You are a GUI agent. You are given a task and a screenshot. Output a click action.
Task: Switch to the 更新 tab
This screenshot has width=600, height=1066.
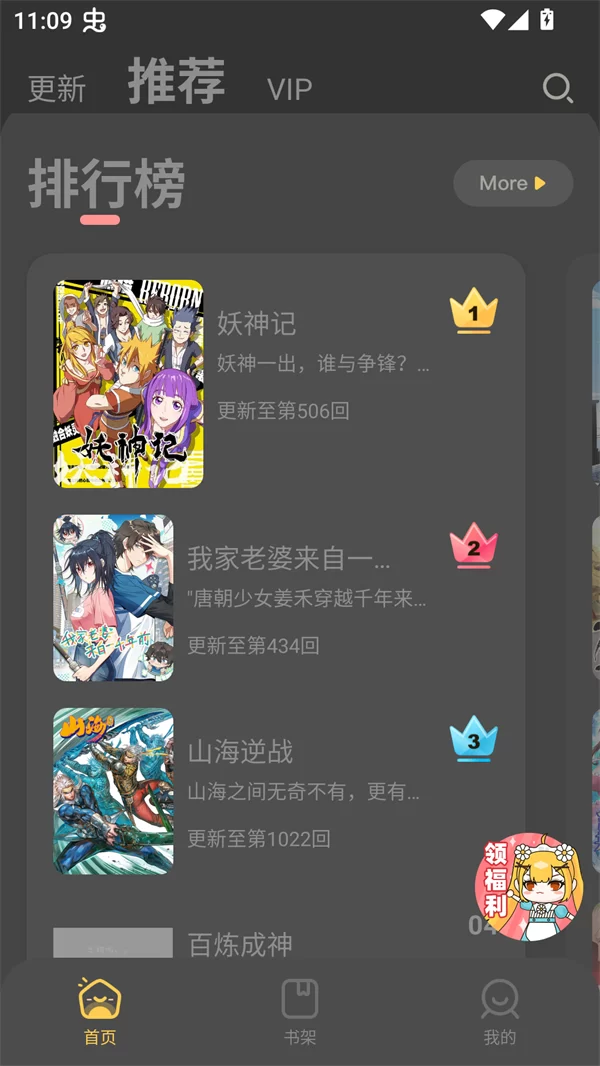pyautogui.click(x=57, y=89)
